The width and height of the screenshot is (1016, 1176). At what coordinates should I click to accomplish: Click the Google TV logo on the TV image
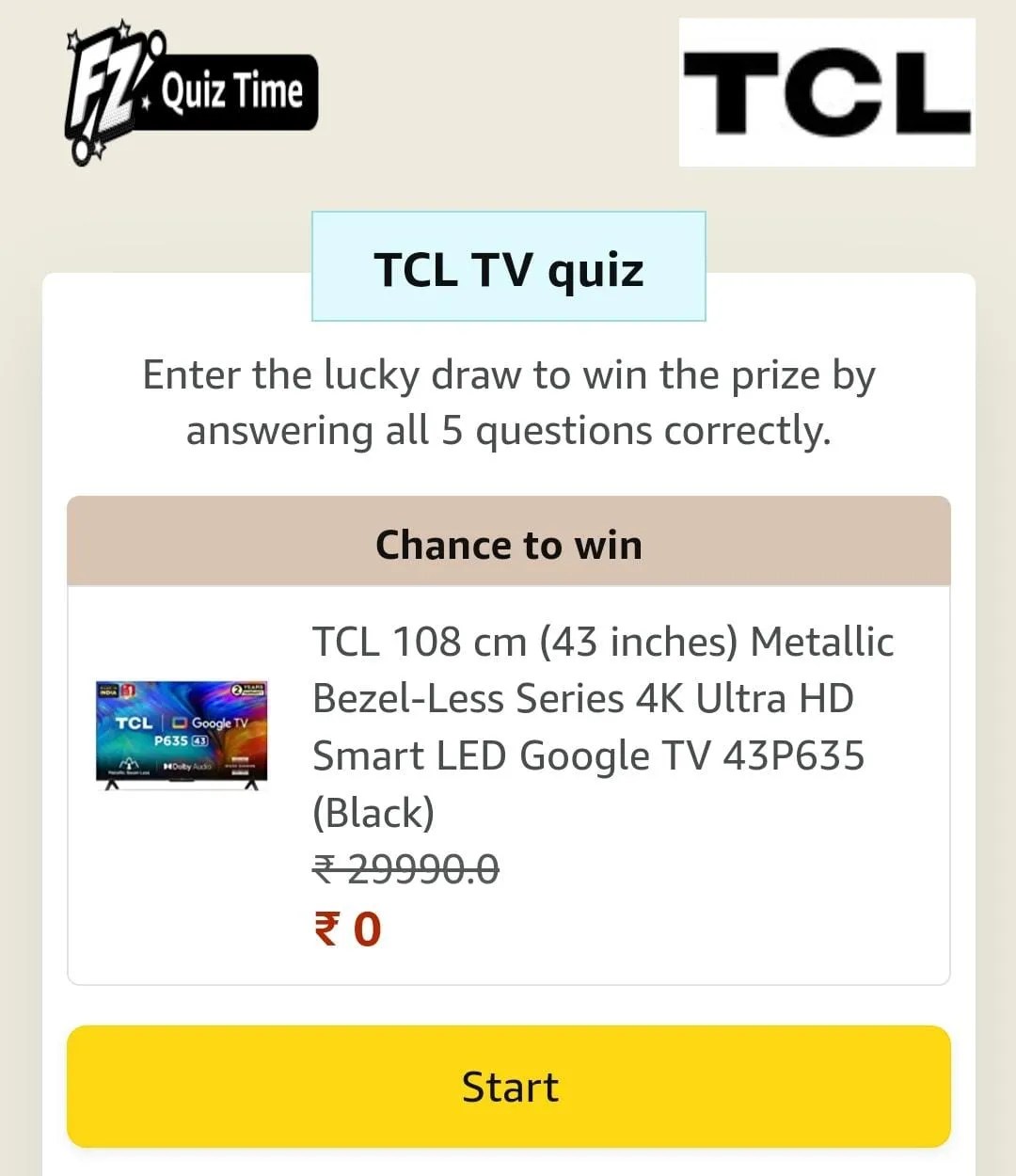coord(212,723)
